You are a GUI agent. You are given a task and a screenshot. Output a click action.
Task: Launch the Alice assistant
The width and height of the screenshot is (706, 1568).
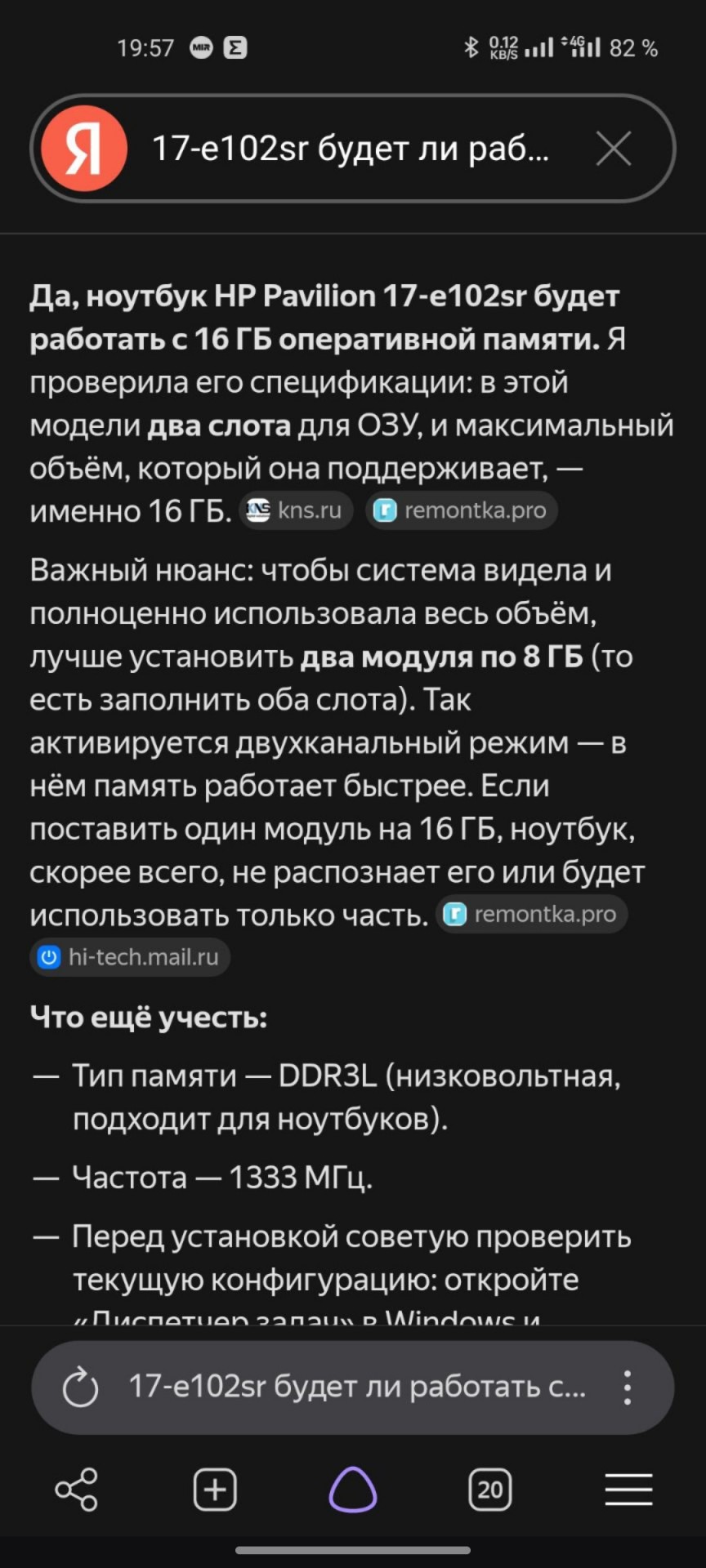point(353,1490)
